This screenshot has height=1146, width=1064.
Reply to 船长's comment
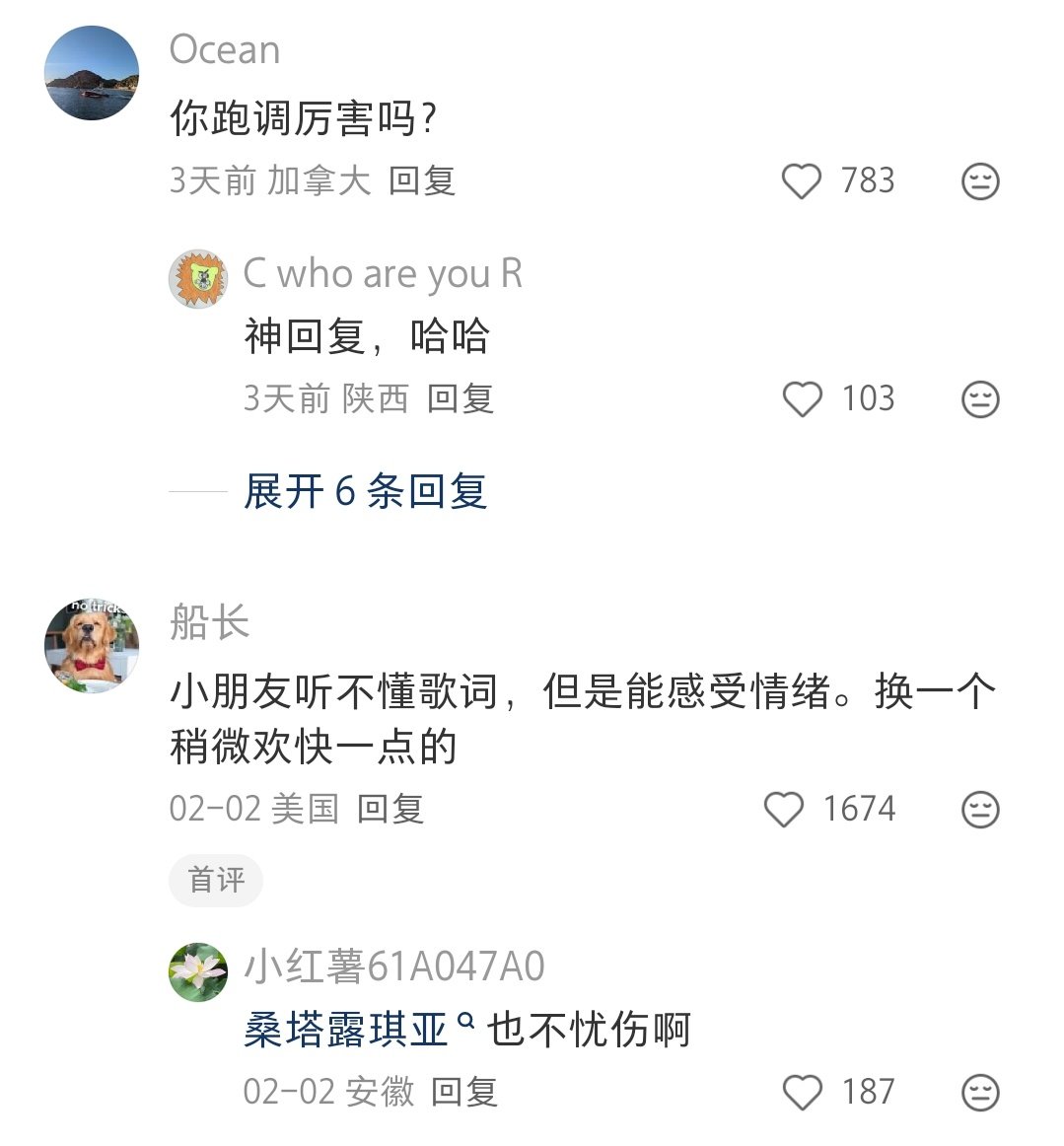[390, 809]
